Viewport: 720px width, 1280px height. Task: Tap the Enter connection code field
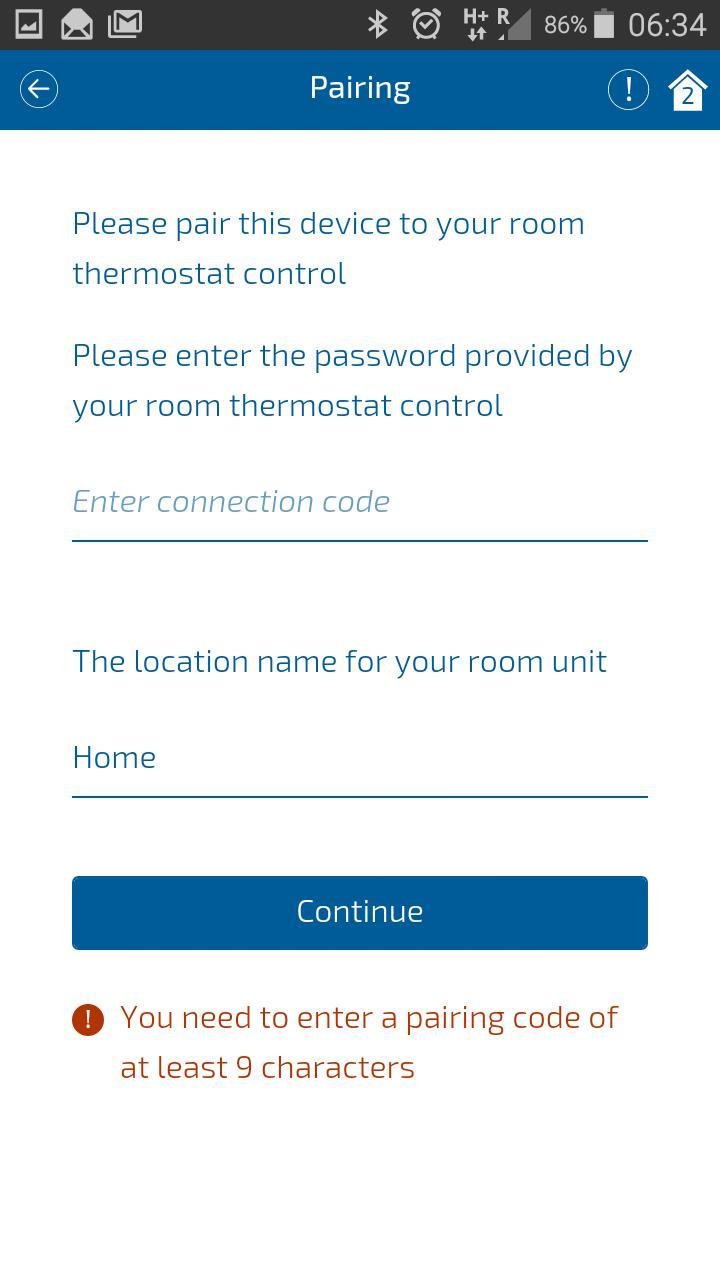[360, 502]
